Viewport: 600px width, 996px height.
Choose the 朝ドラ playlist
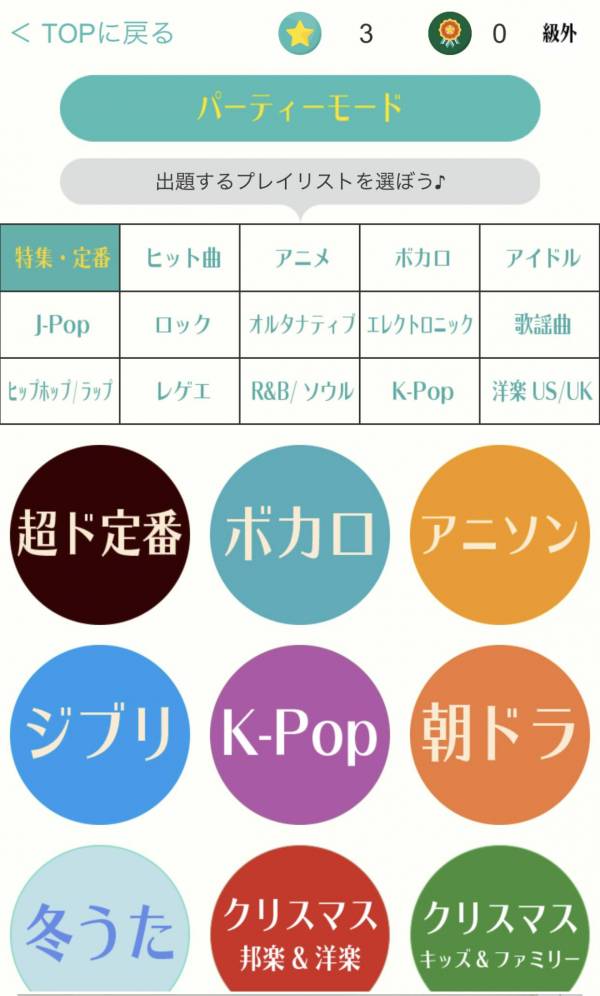pyautogui.click(x=499, y=733)
